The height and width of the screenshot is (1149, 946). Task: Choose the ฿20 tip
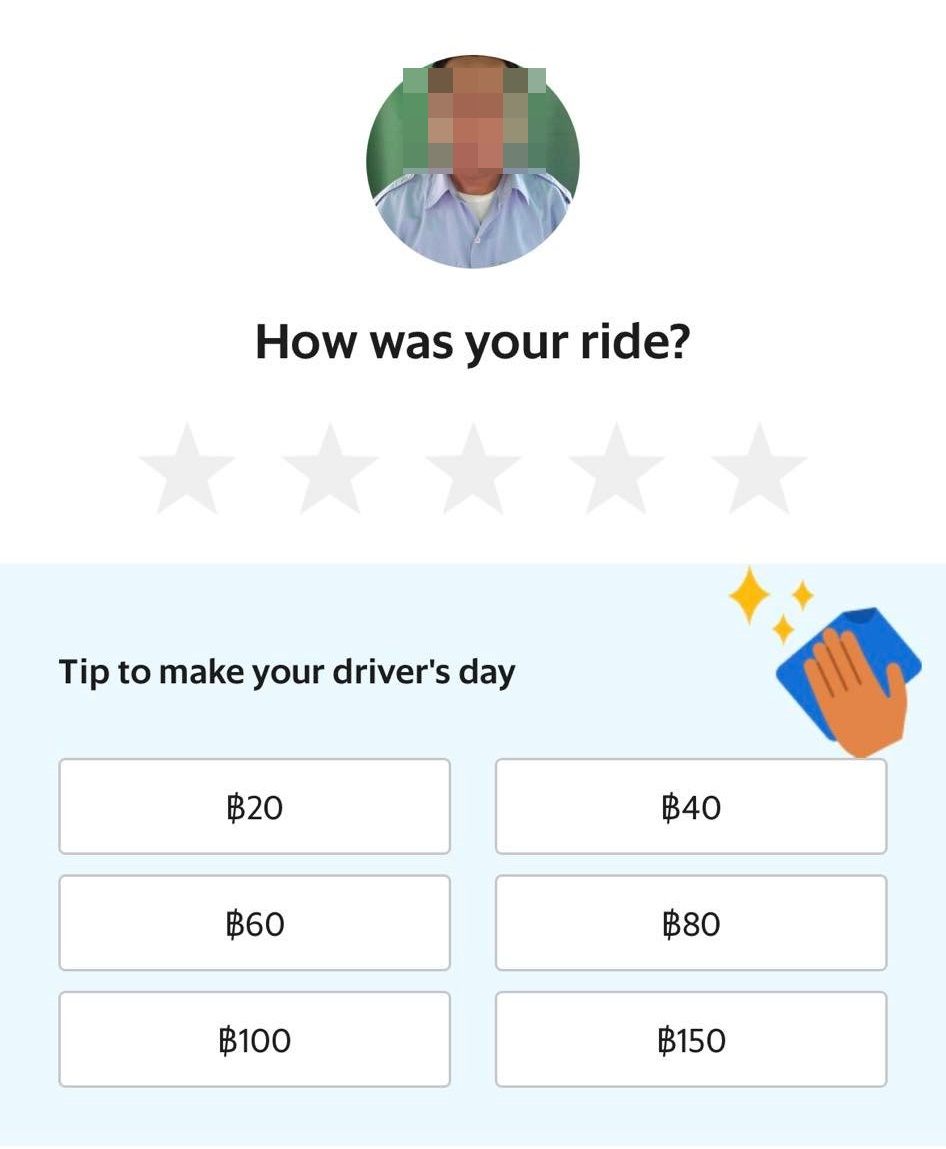pyautogui.click(x=254, y=806)
